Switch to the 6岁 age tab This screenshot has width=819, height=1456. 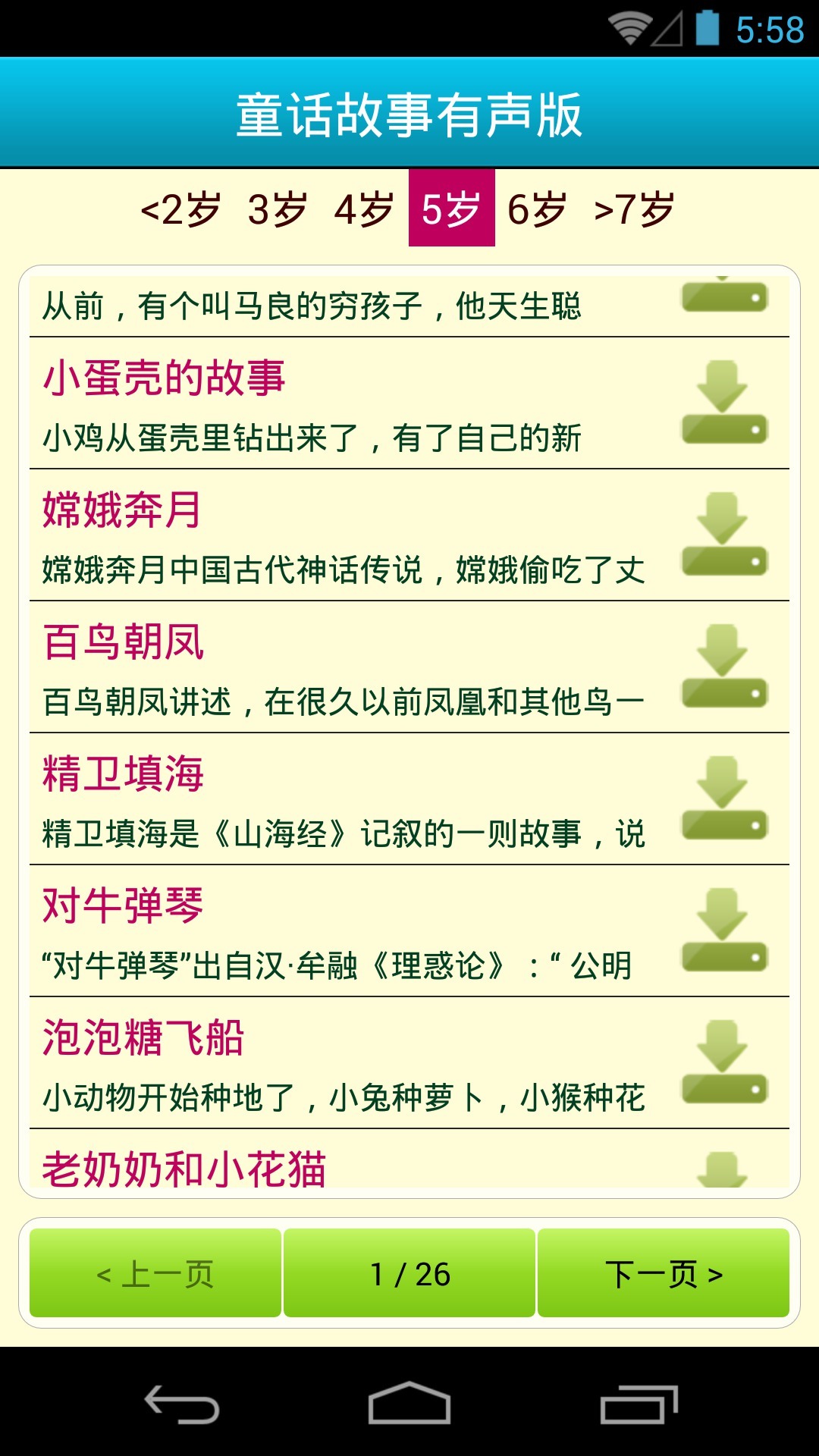coord(537,209)
